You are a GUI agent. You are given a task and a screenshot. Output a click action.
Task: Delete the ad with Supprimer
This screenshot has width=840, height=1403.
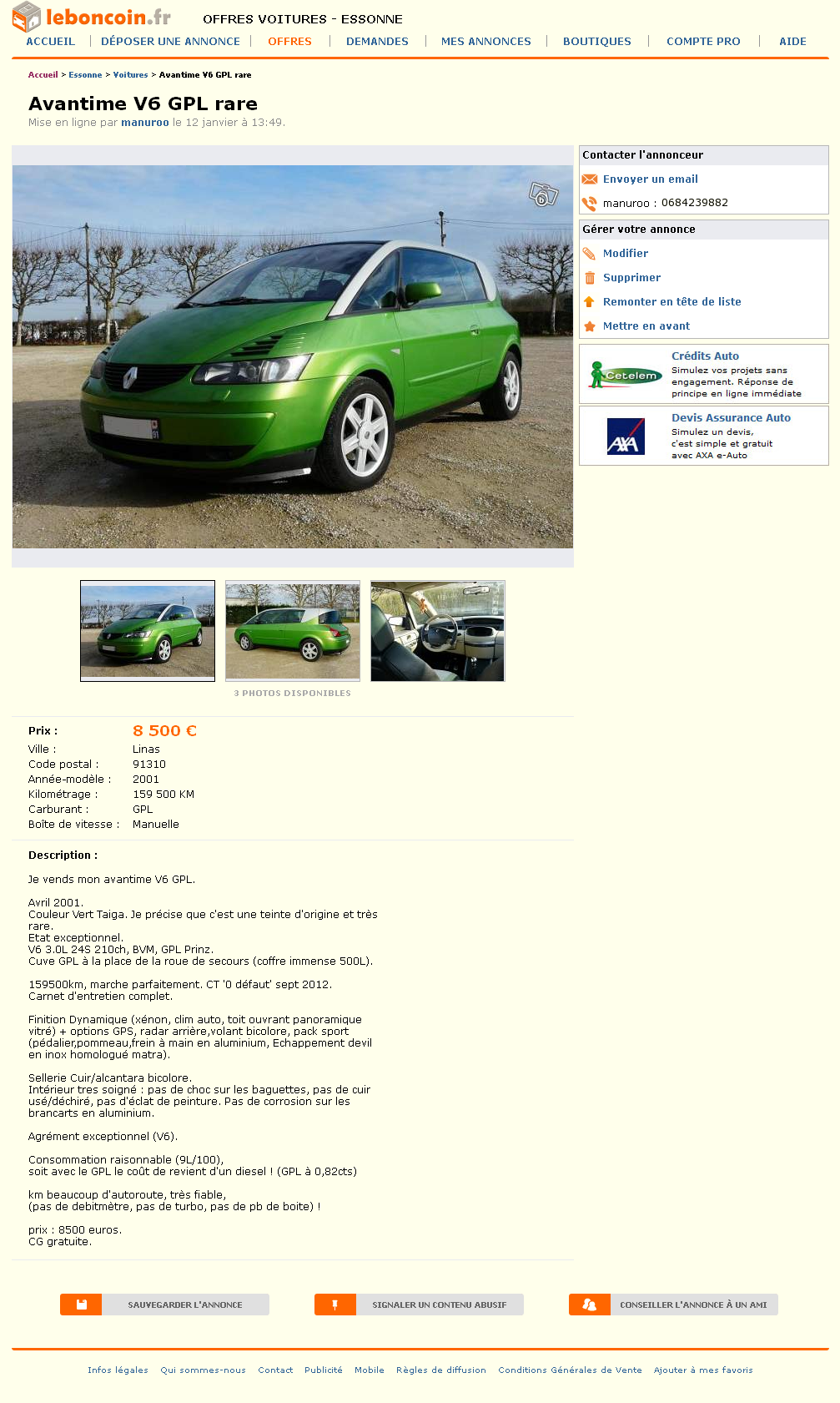[631, 278]
